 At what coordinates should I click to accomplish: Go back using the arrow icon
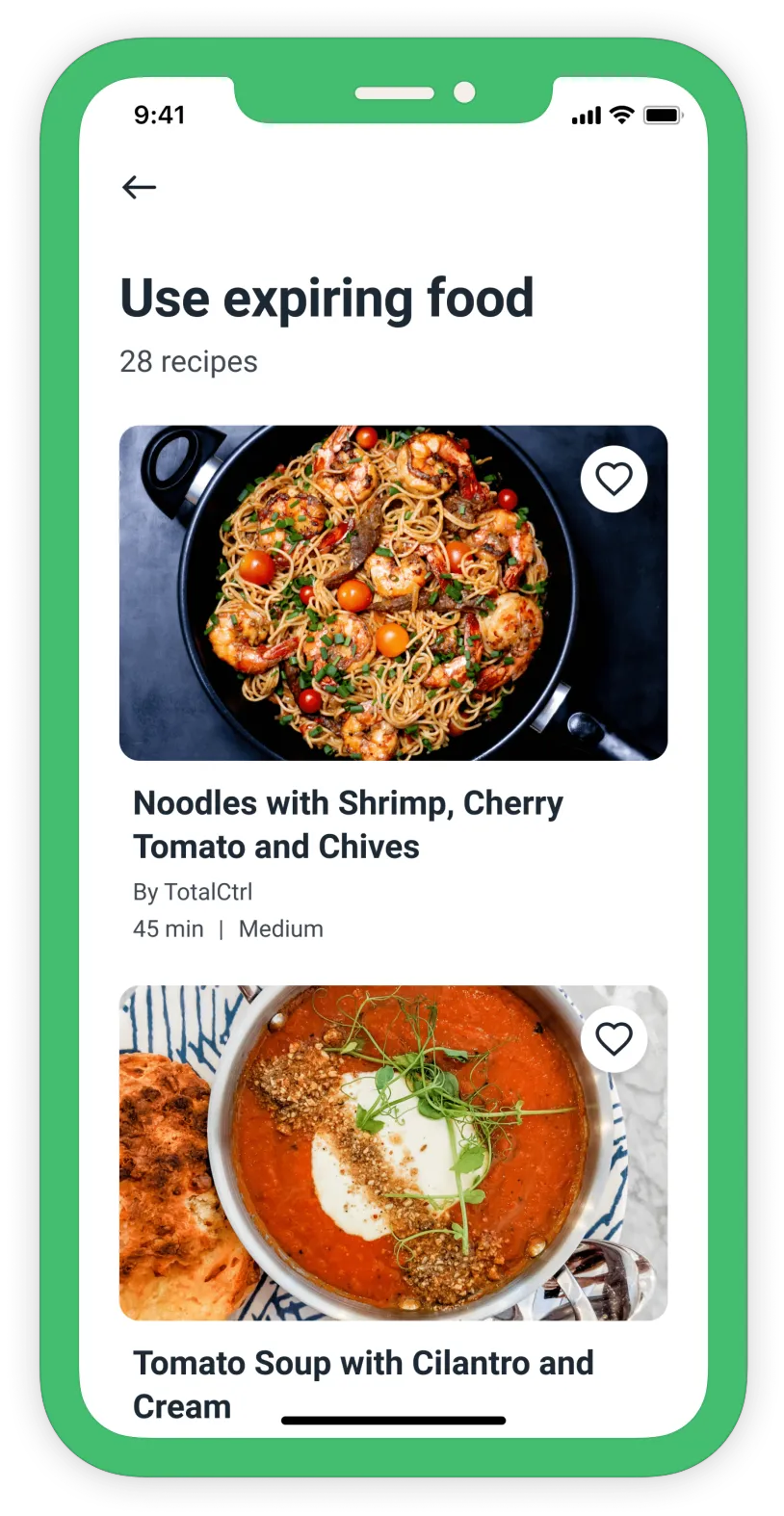[140, 187]
